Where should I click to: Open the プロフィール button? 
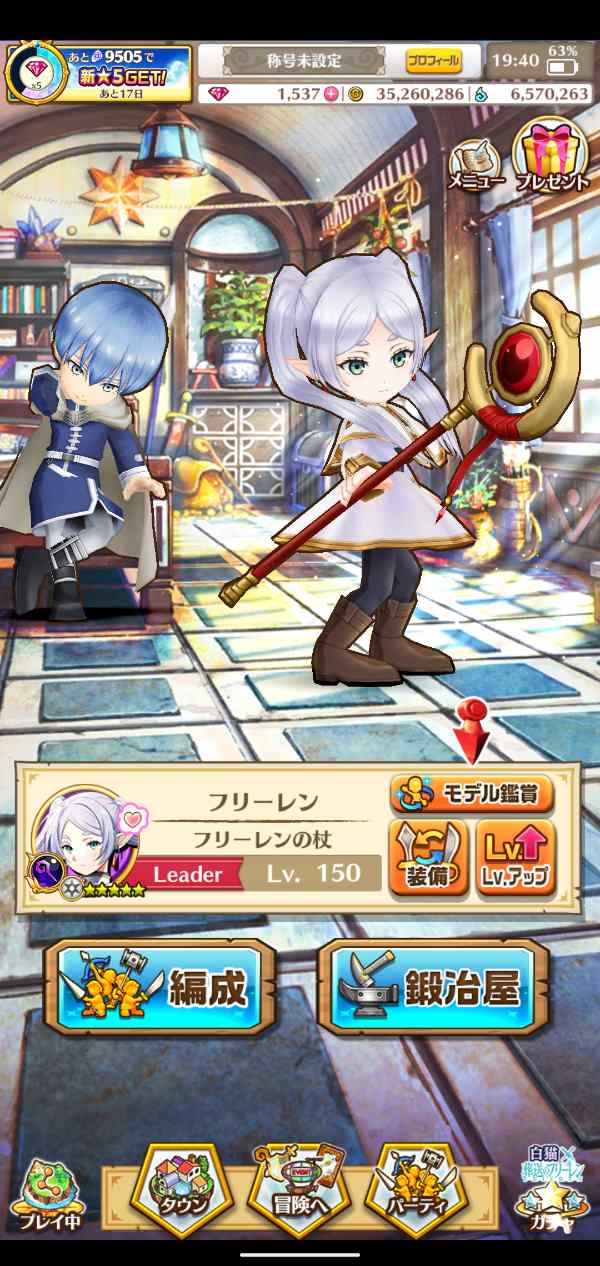click(433, 61)
